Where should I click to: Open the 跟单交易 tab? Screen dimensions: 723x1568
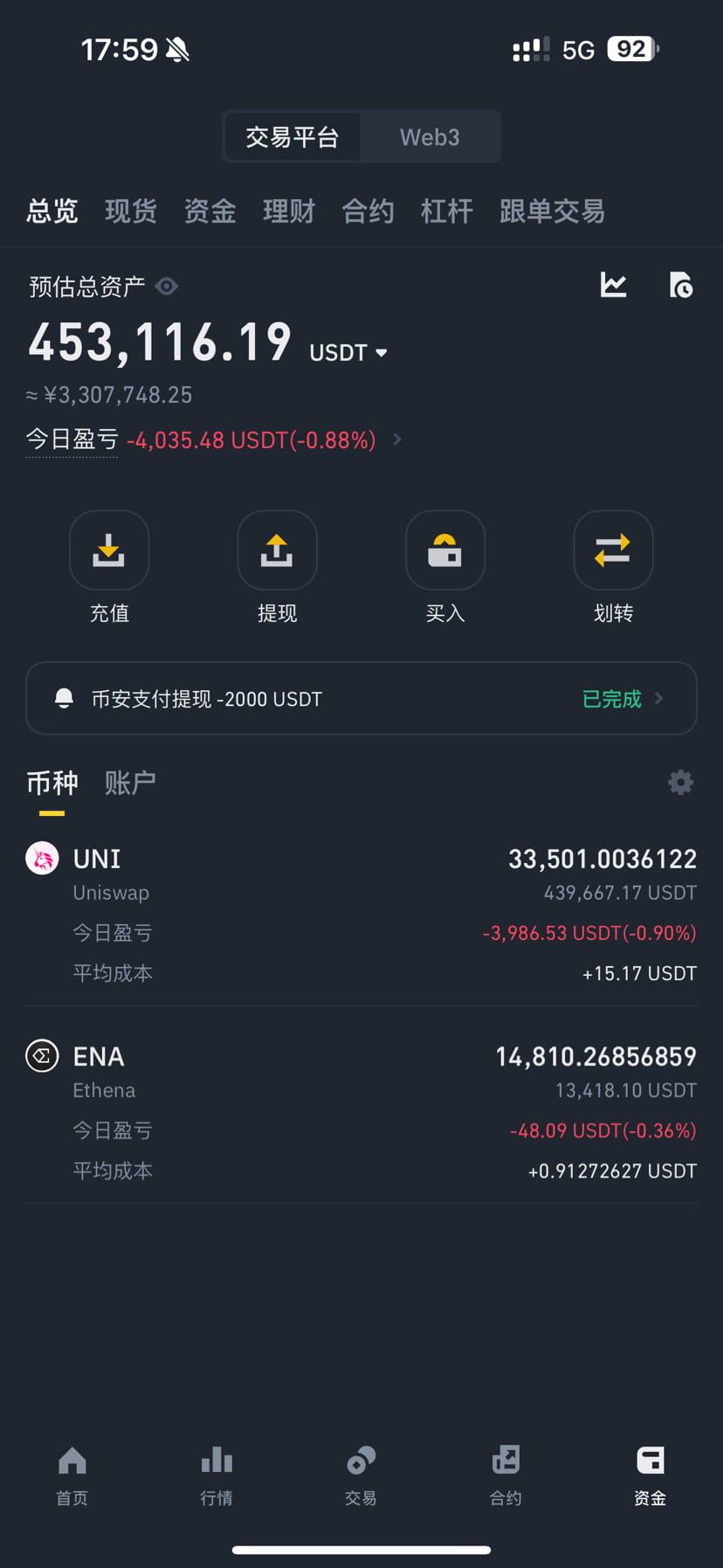pos(552,211)
